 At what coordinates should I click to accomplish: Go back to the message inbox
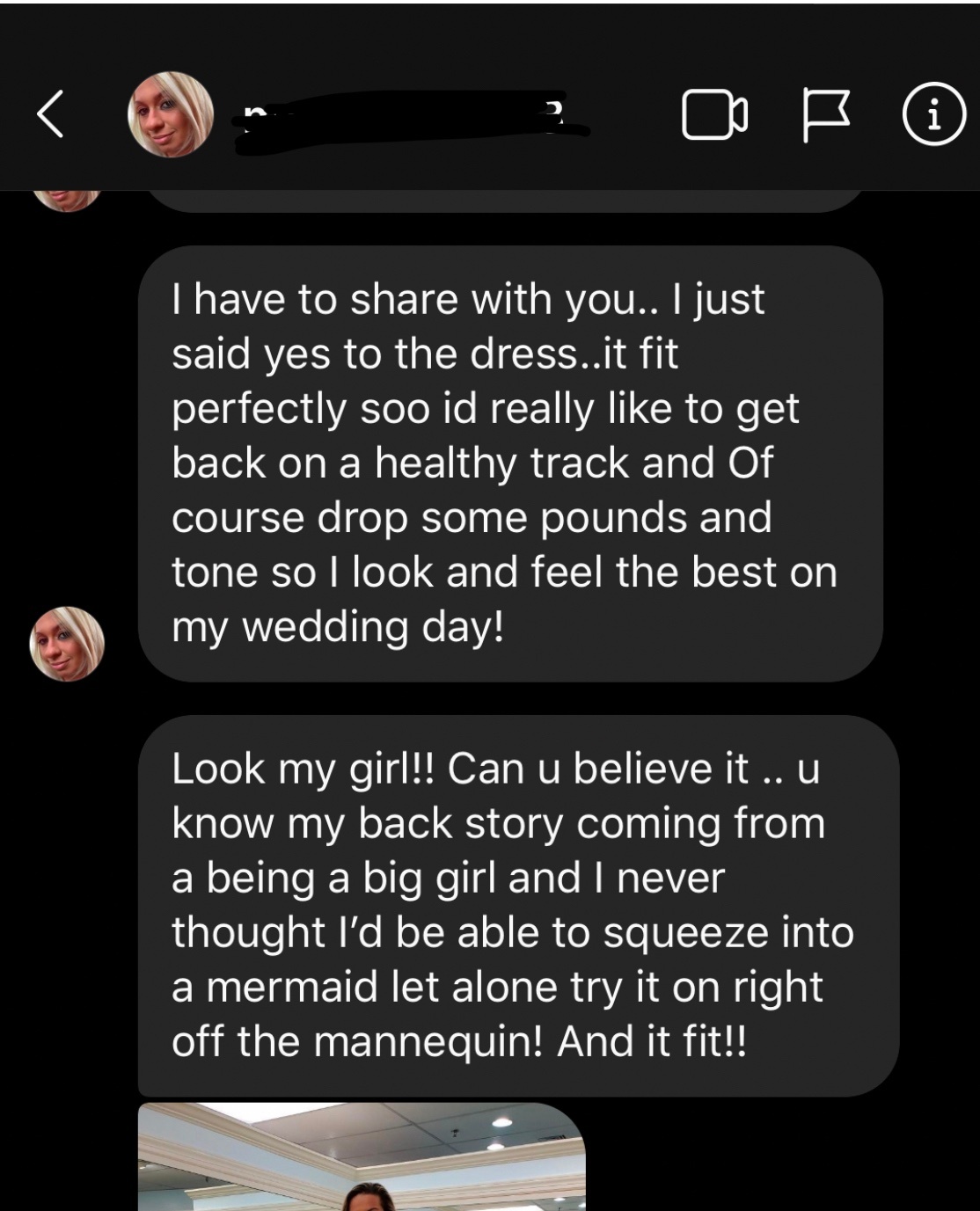coord(51,114)
